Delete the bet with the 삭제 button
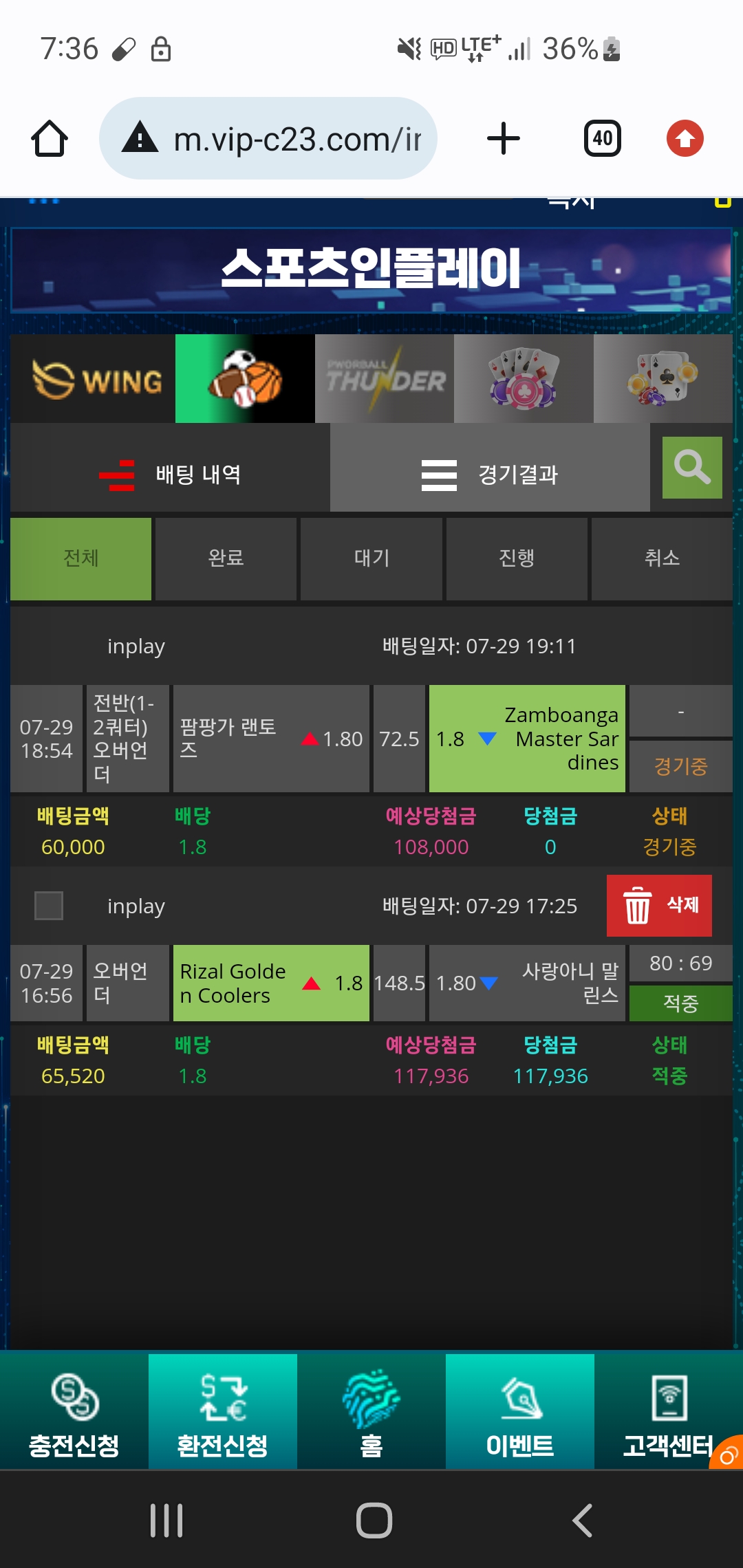This screenshot has width=743, height=1568. 659,906
